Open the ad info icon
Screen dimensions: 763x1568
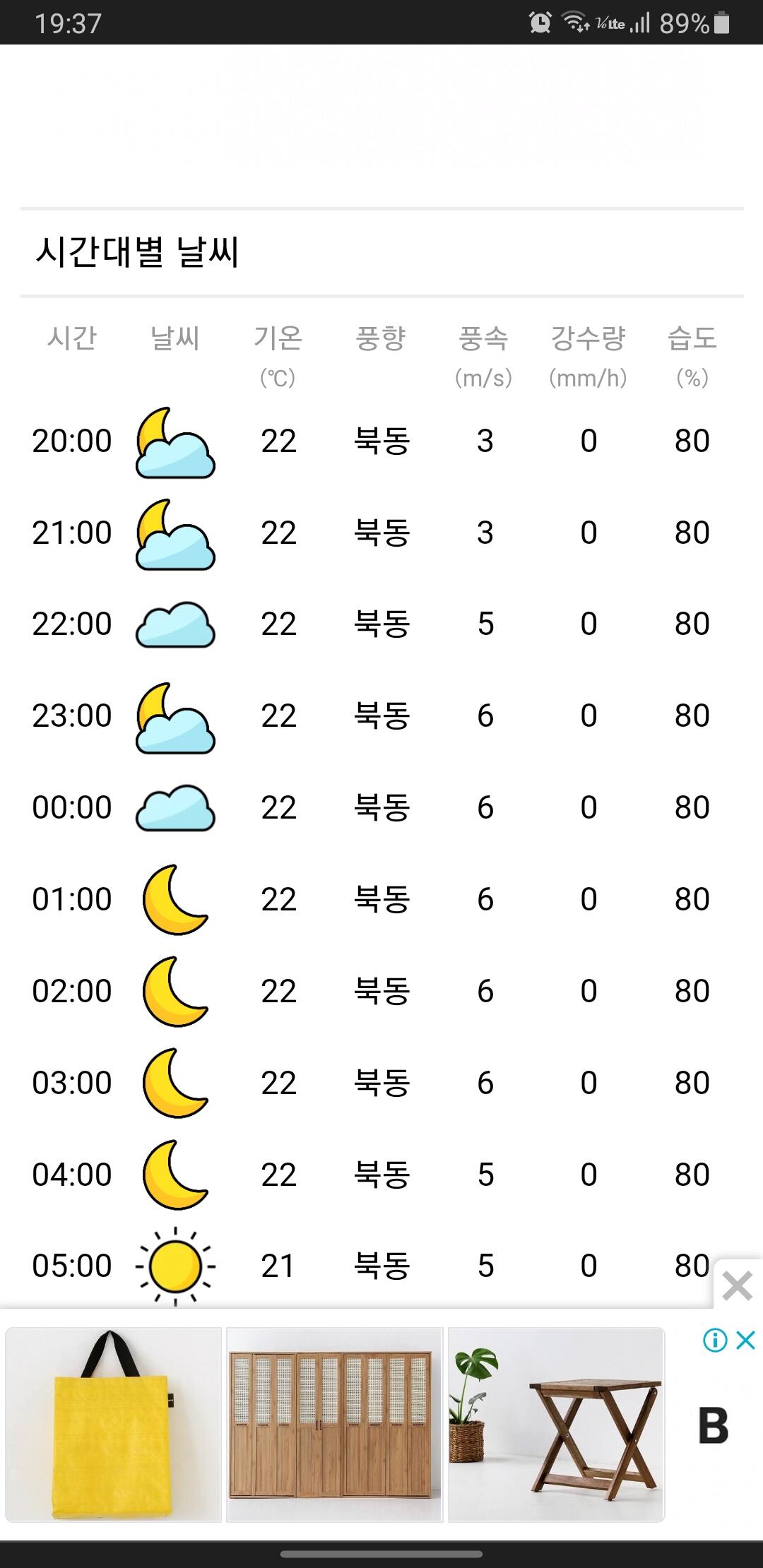[x=715, y=1340]
